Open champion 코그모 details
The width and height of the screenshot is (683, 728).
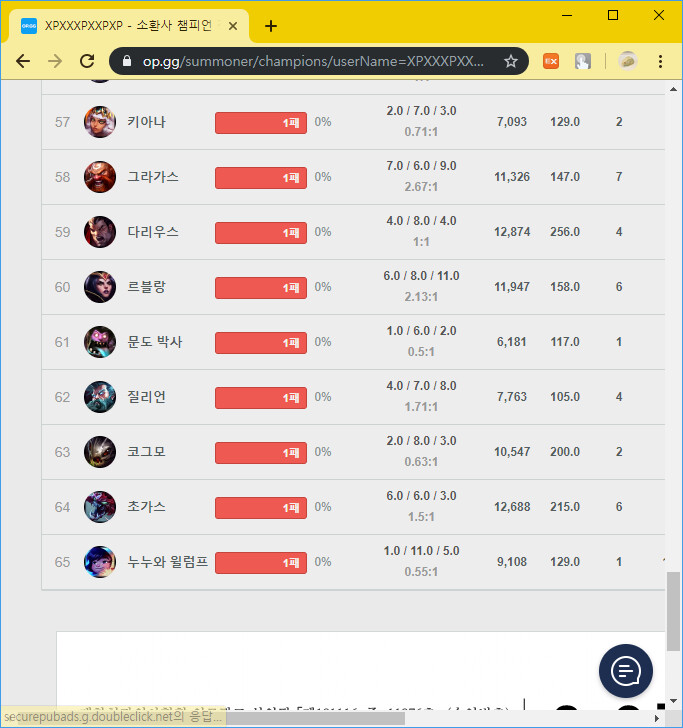click(x=146, y=452)
